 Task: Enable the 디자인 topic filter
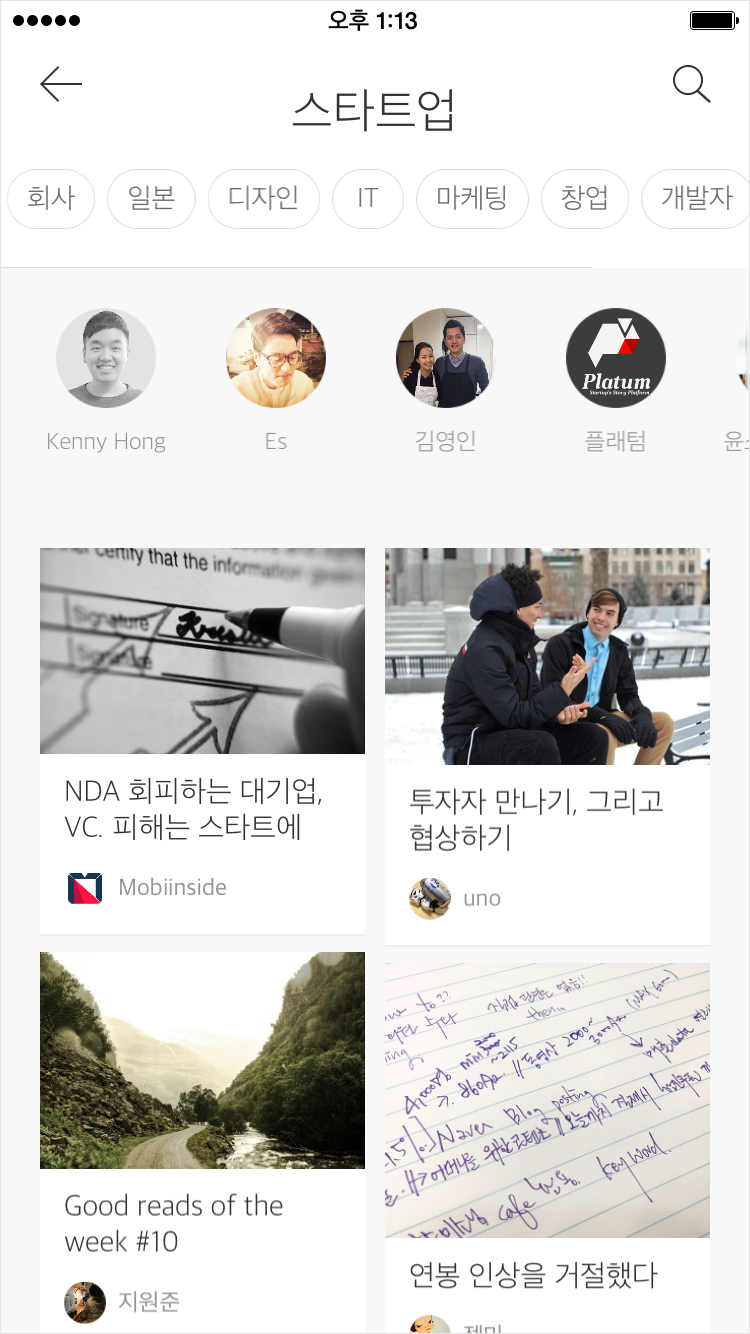point(263,199)
